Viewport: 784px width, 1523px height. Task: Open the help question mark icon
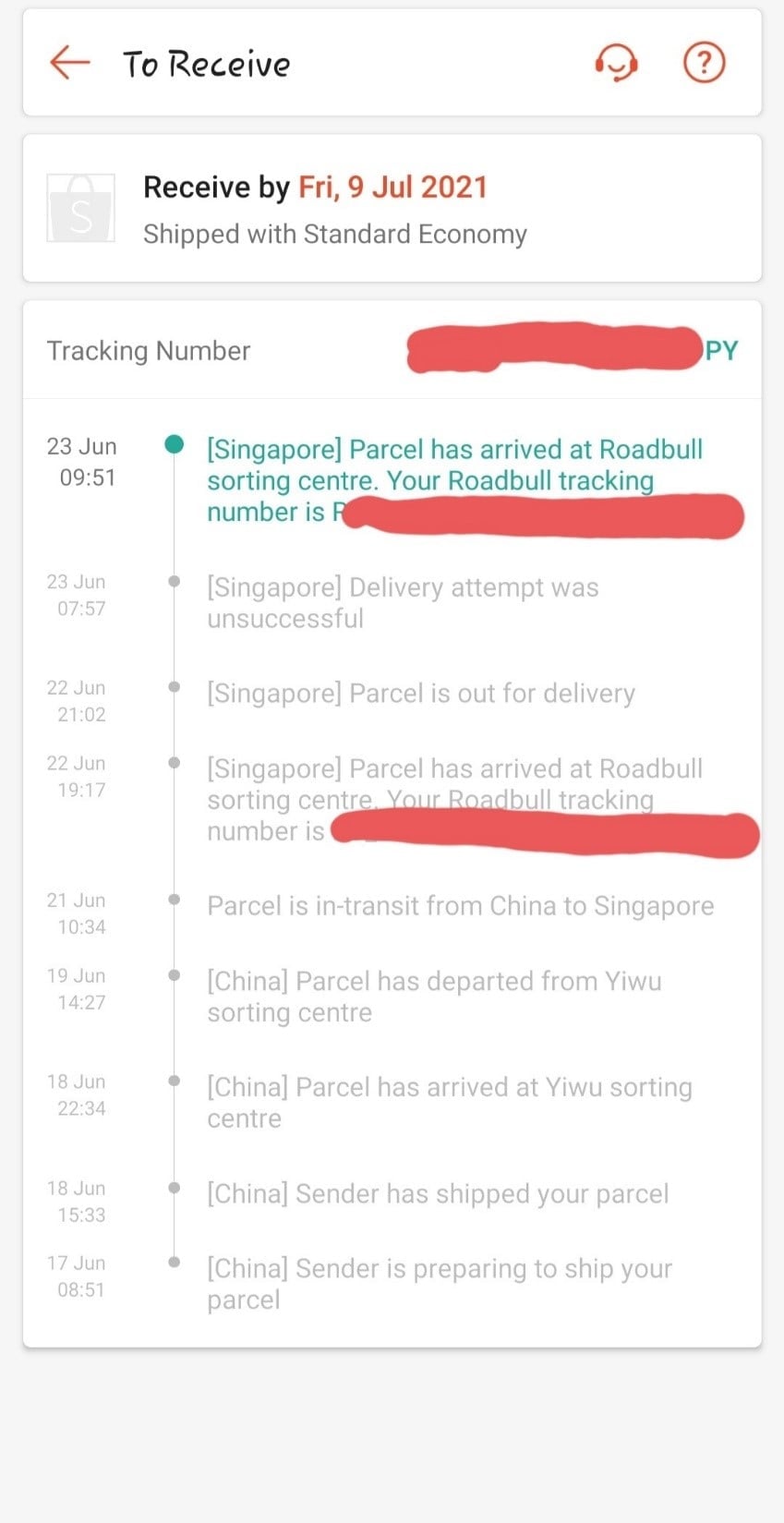coord(704,63)
